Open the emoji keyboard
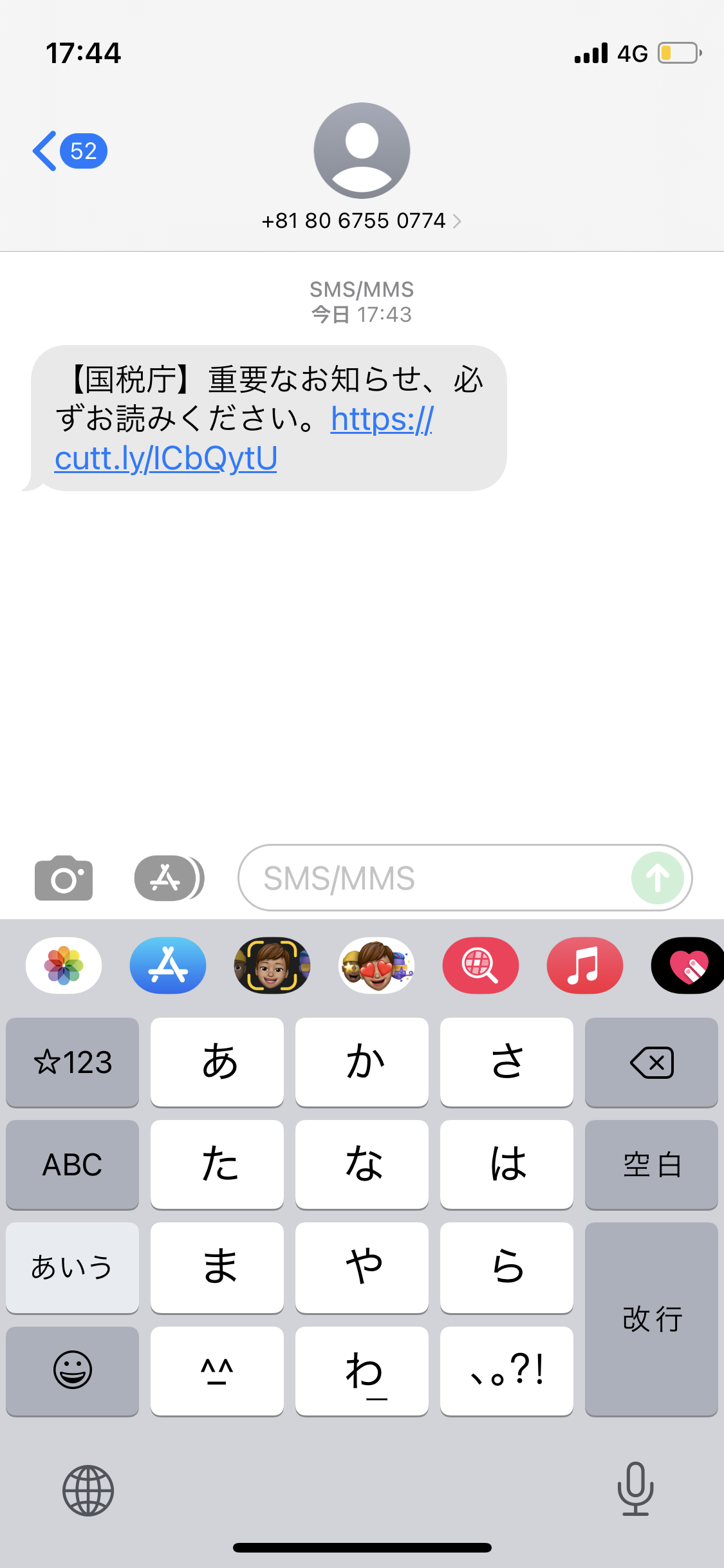Image resolution: width=724 pixels, height=1568 pixels. [x=72, y=1370]
